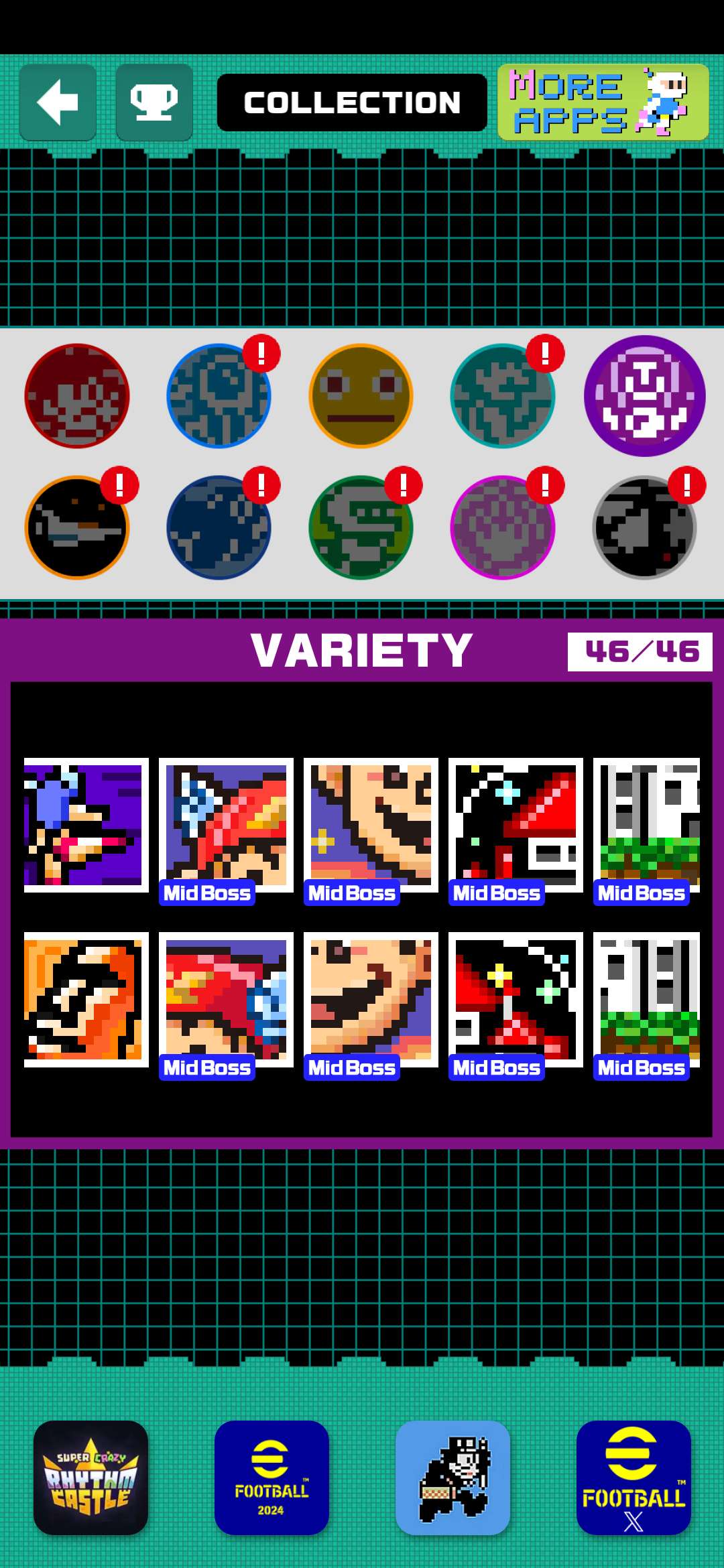Select the green-ringed category circle
724x1568 pixels.
[x=361, y=527]
